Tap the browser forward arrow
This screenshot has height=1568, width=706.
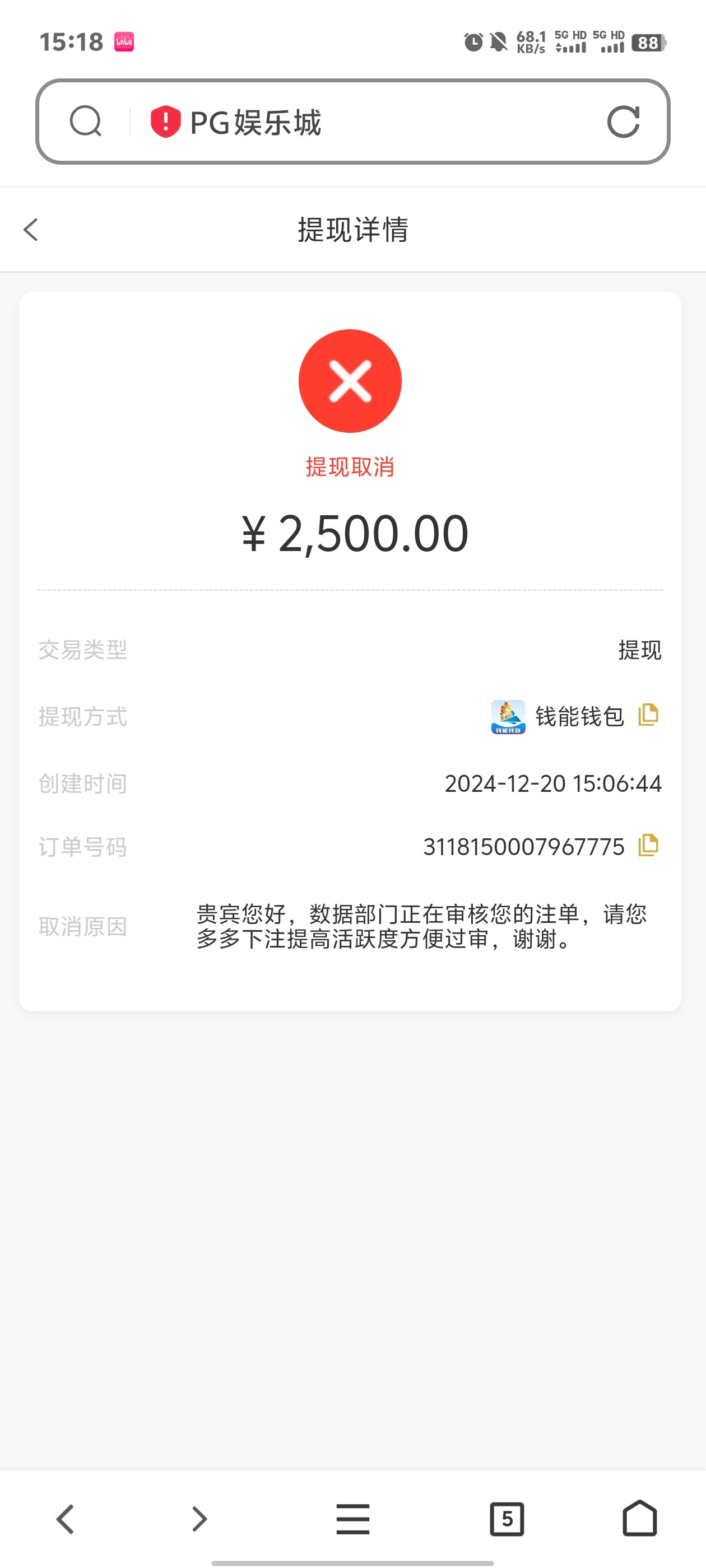pos(199,1519)
